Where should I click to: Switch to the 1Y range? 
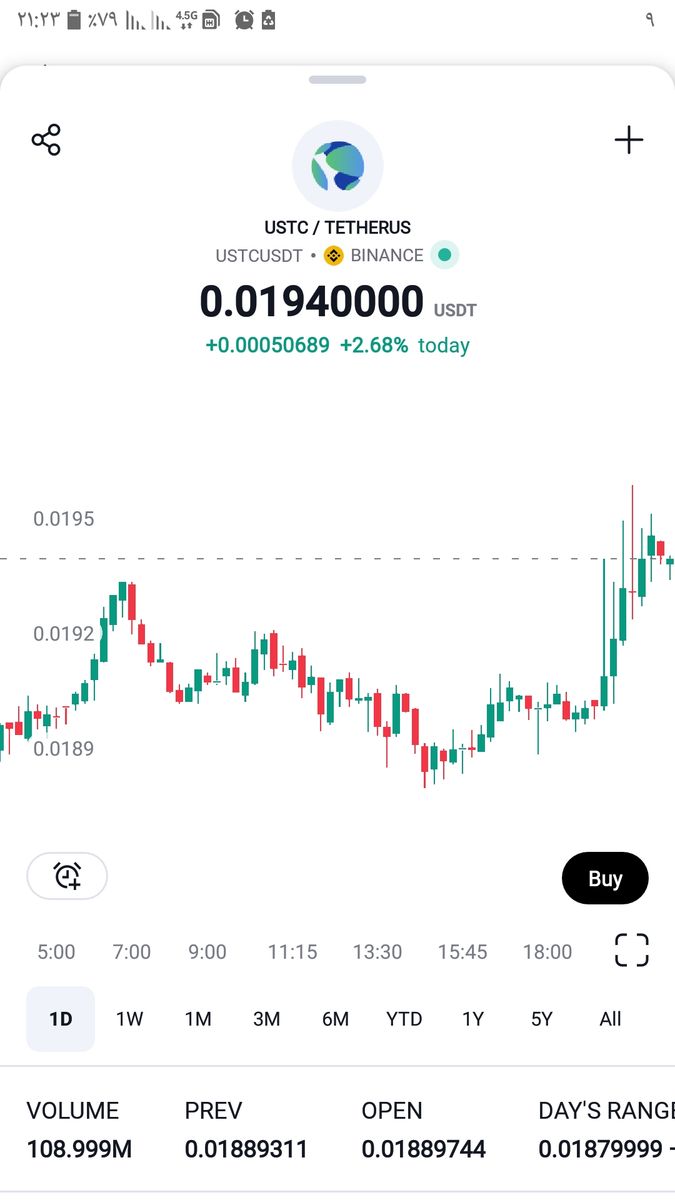473,1019
